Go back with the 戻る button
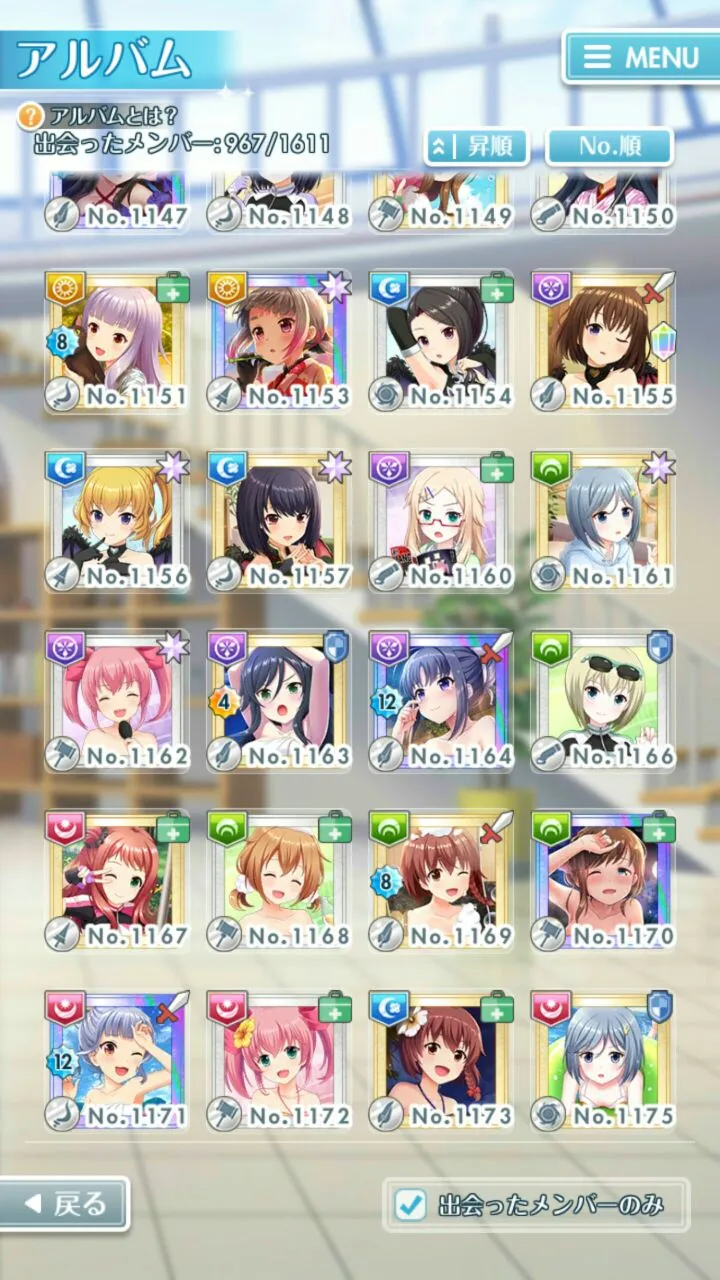Screen dimensions: 720x1280 click(x=65, y=1204)
